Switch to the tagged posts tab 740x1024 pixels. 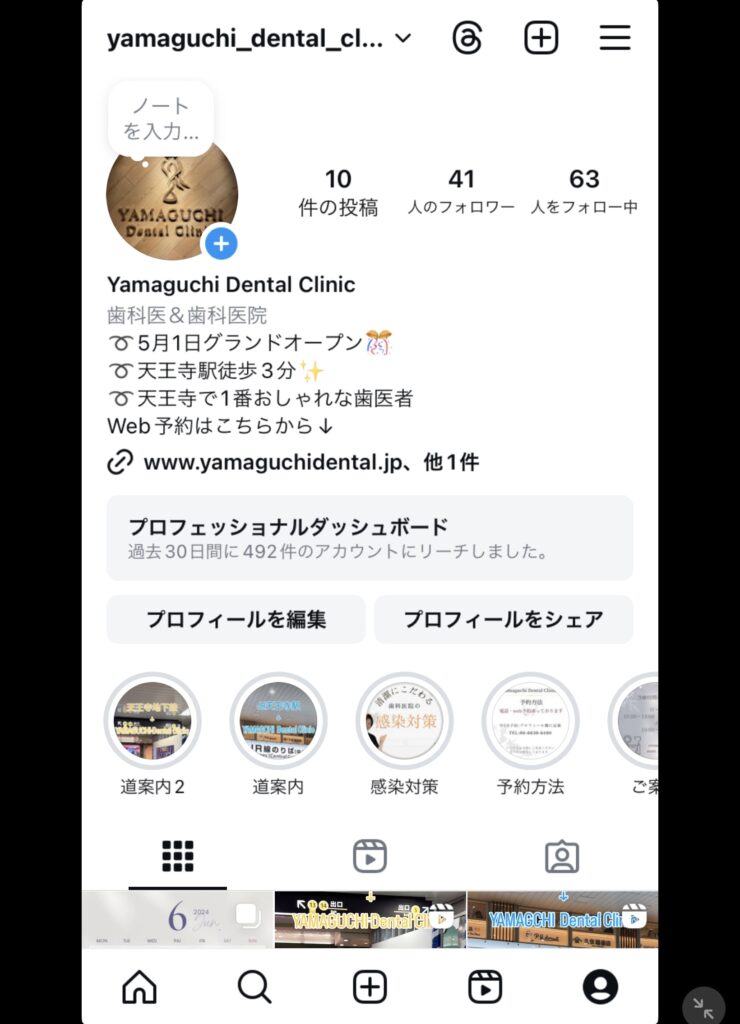tap(561, 856)
